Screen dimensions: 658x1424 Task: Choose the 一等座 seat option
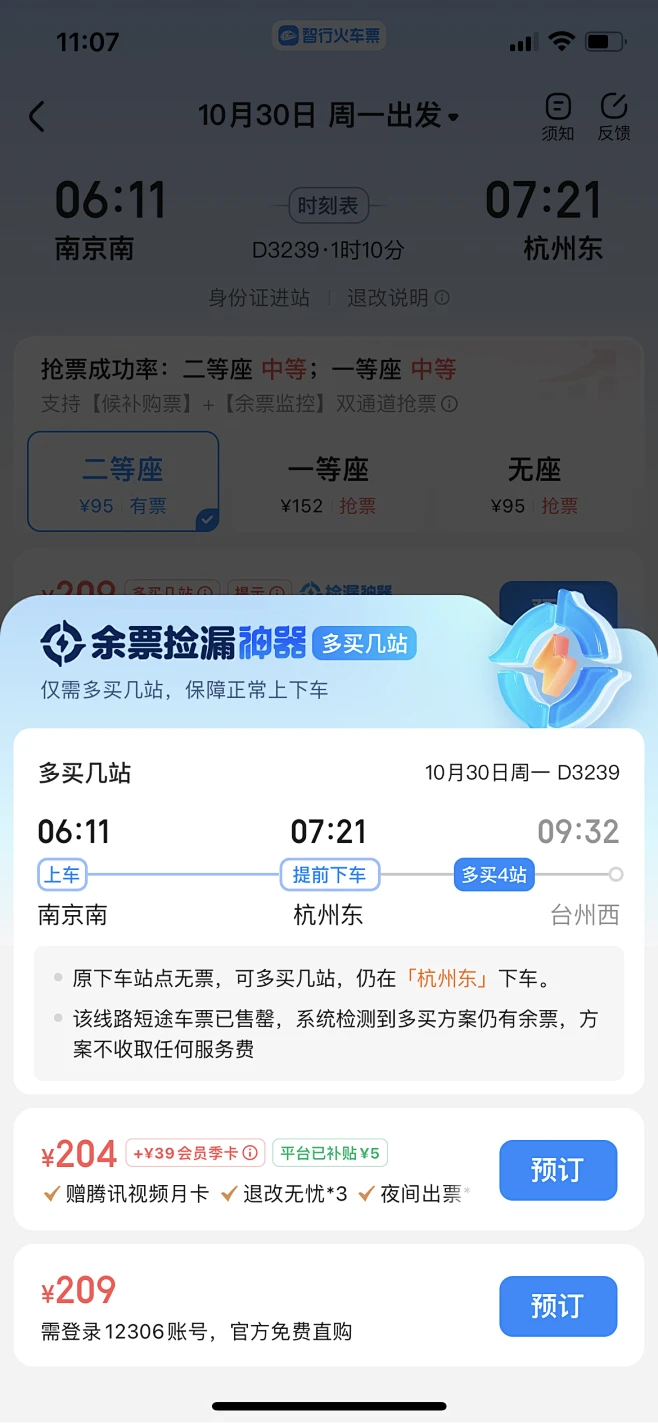(x=328, y=482)
